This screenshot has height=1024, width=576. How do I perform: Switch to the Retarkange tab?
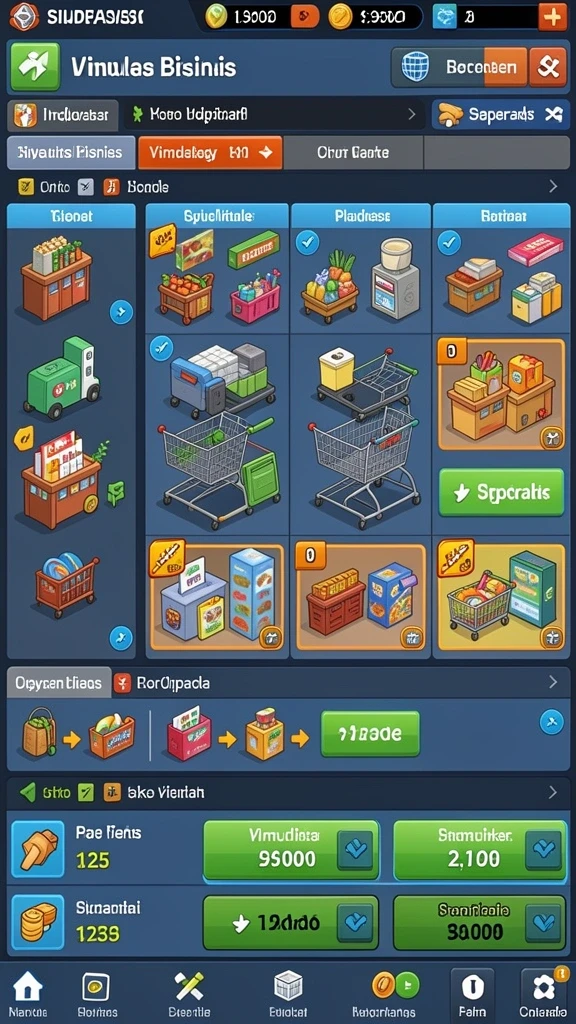pos(392,995)
